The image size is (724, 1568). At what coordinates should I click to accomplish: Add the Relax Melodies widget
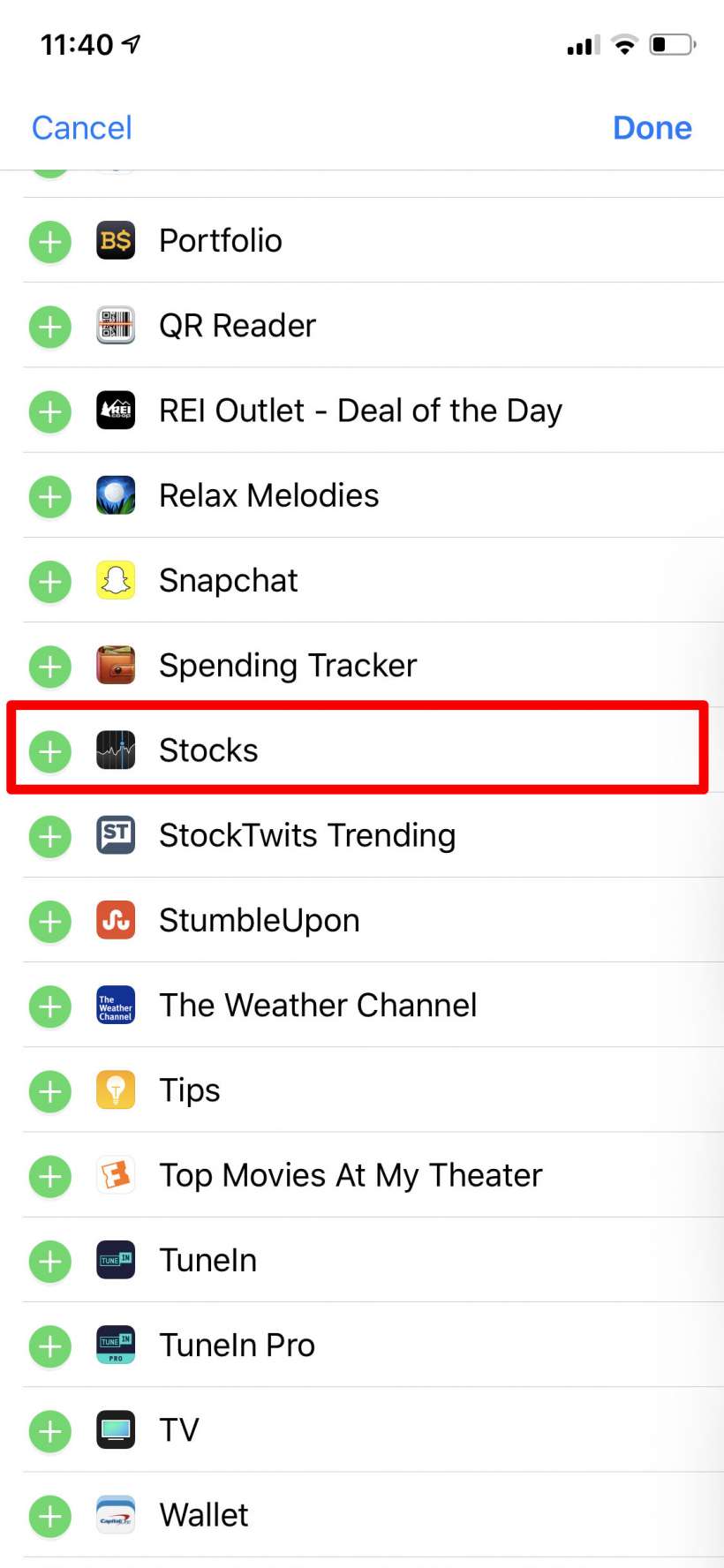tap(50, 496)
